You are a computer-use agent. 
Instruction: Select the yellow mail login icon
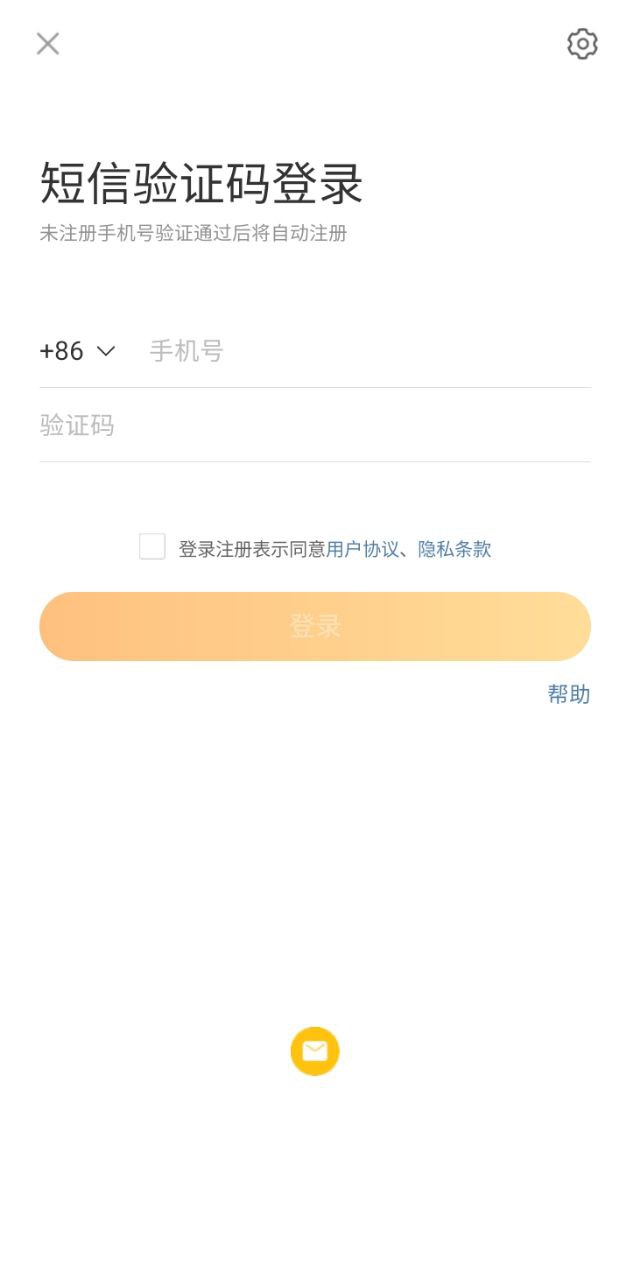315,1051
